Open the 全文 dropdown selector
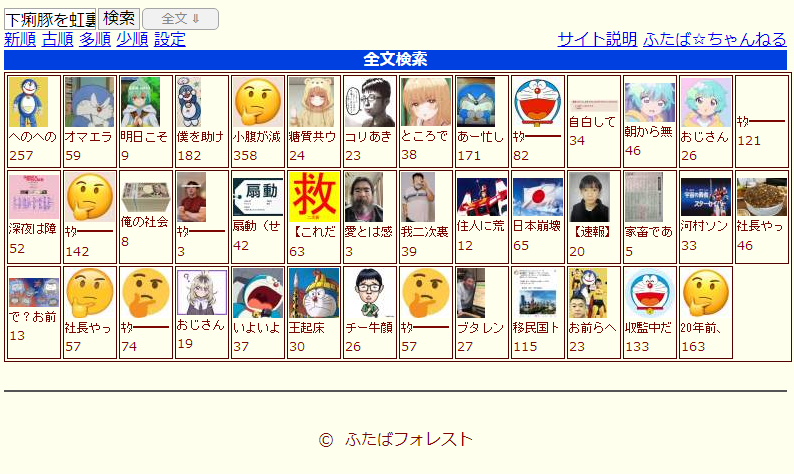This screenshot has height=474, width=794. [181, 19]
